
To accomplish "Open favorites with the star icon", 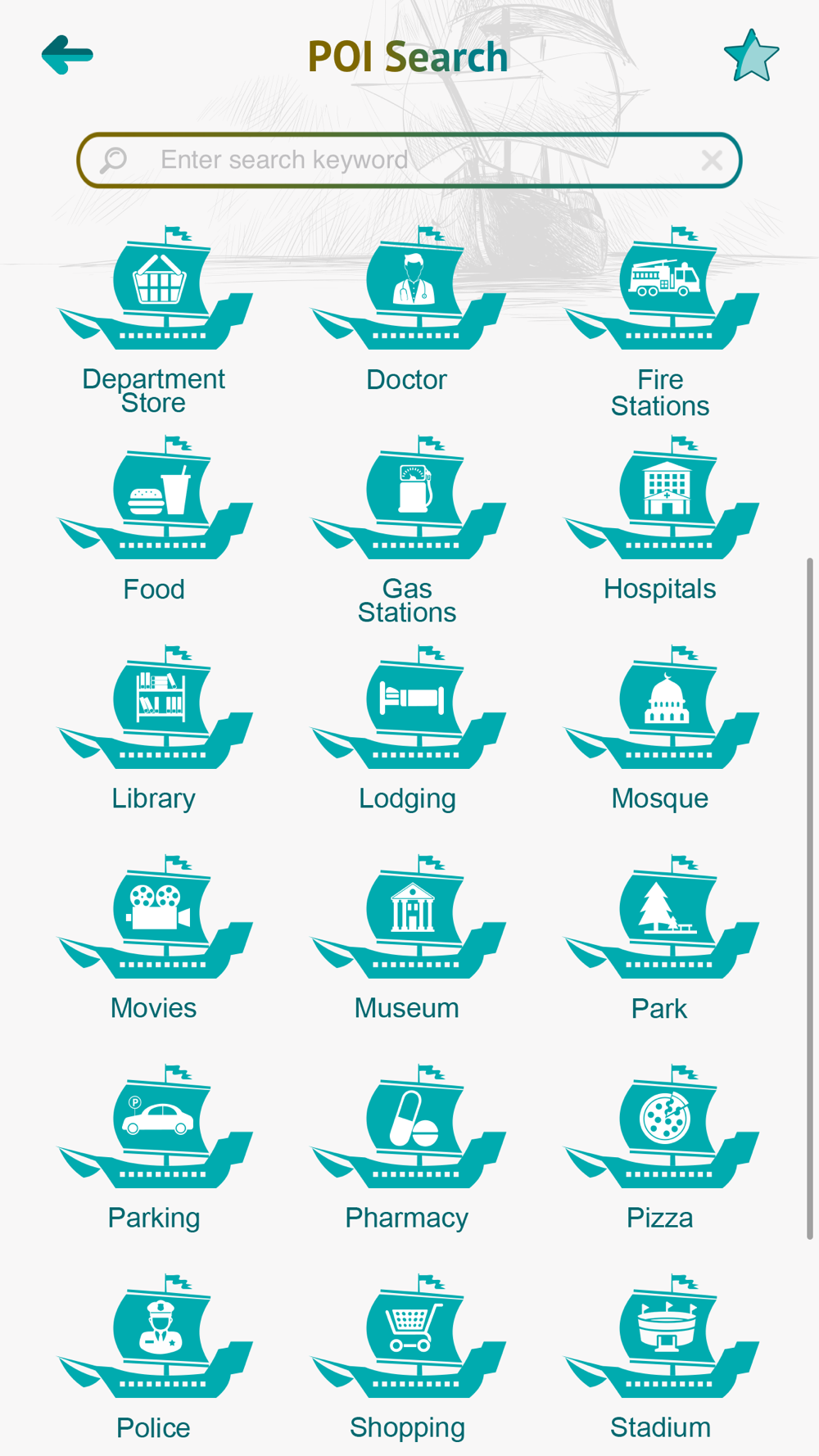I will coord(751,56).
